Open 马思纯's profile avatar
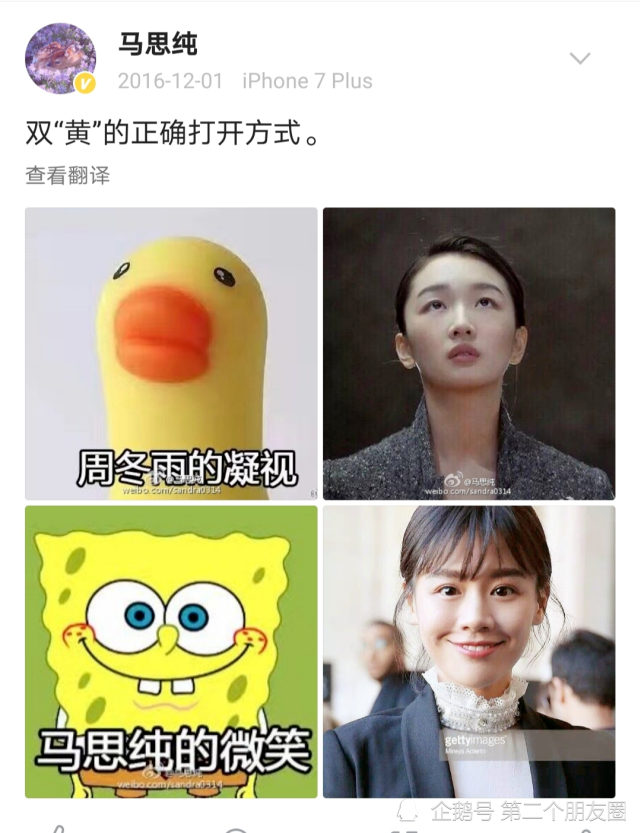Image resolution: width=640 pixels, height=833 pixels. (60, 59)
